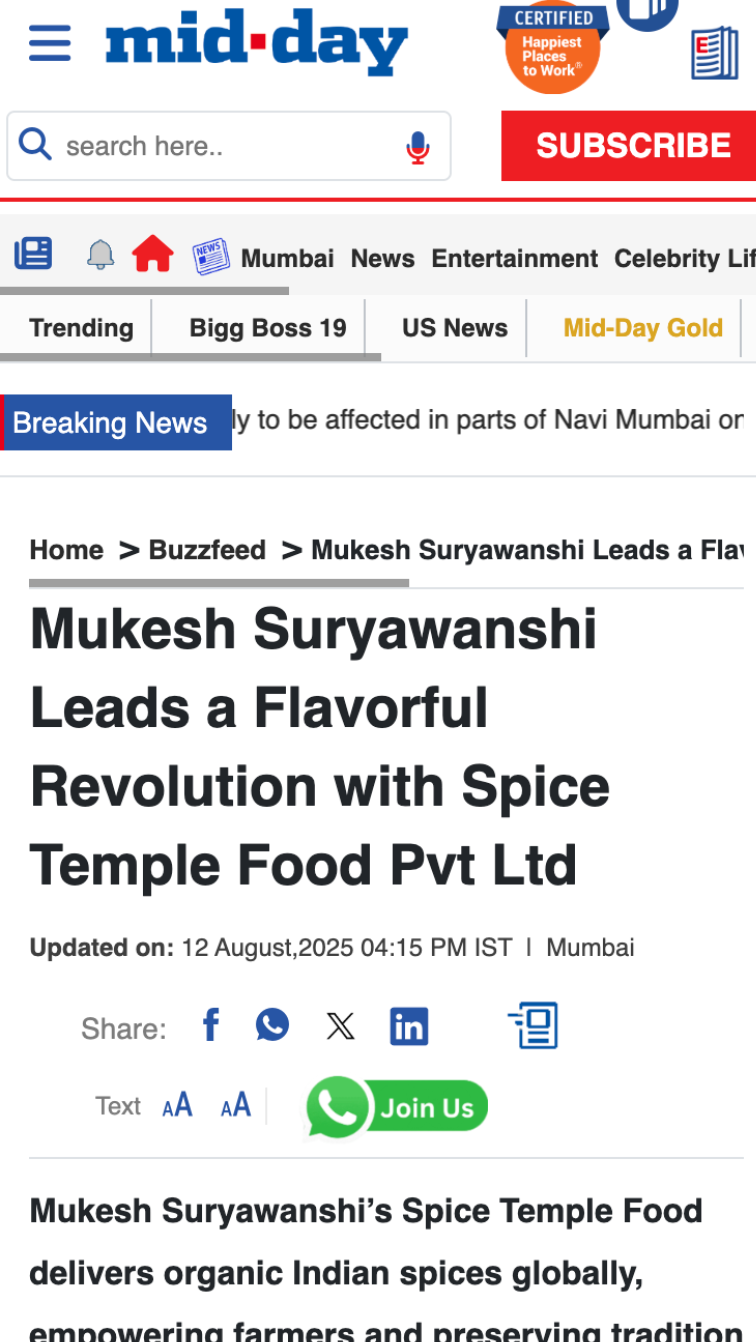Increase text size with the larger AA

pyautogui.click(x=177, y=1106)
